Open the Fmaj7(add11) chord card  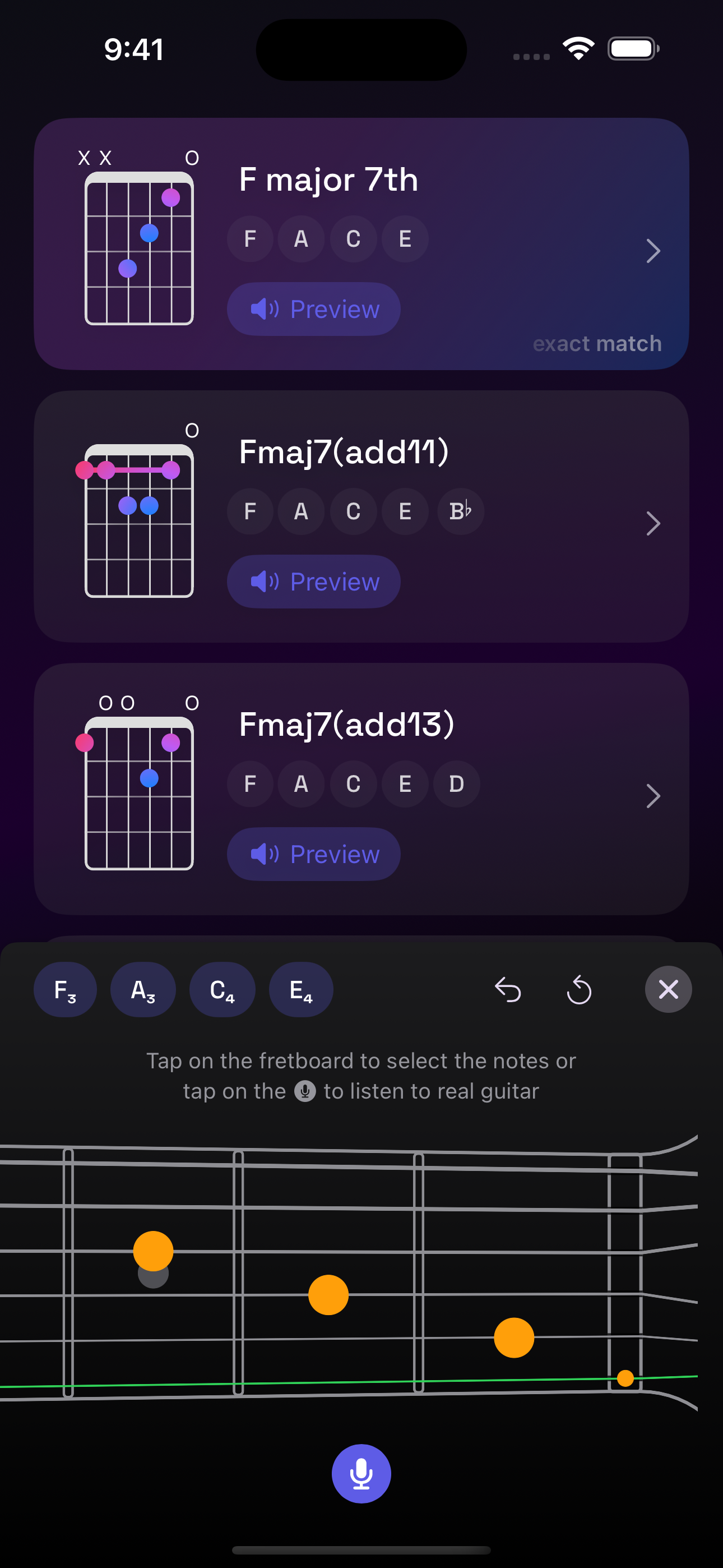(652, 523)
